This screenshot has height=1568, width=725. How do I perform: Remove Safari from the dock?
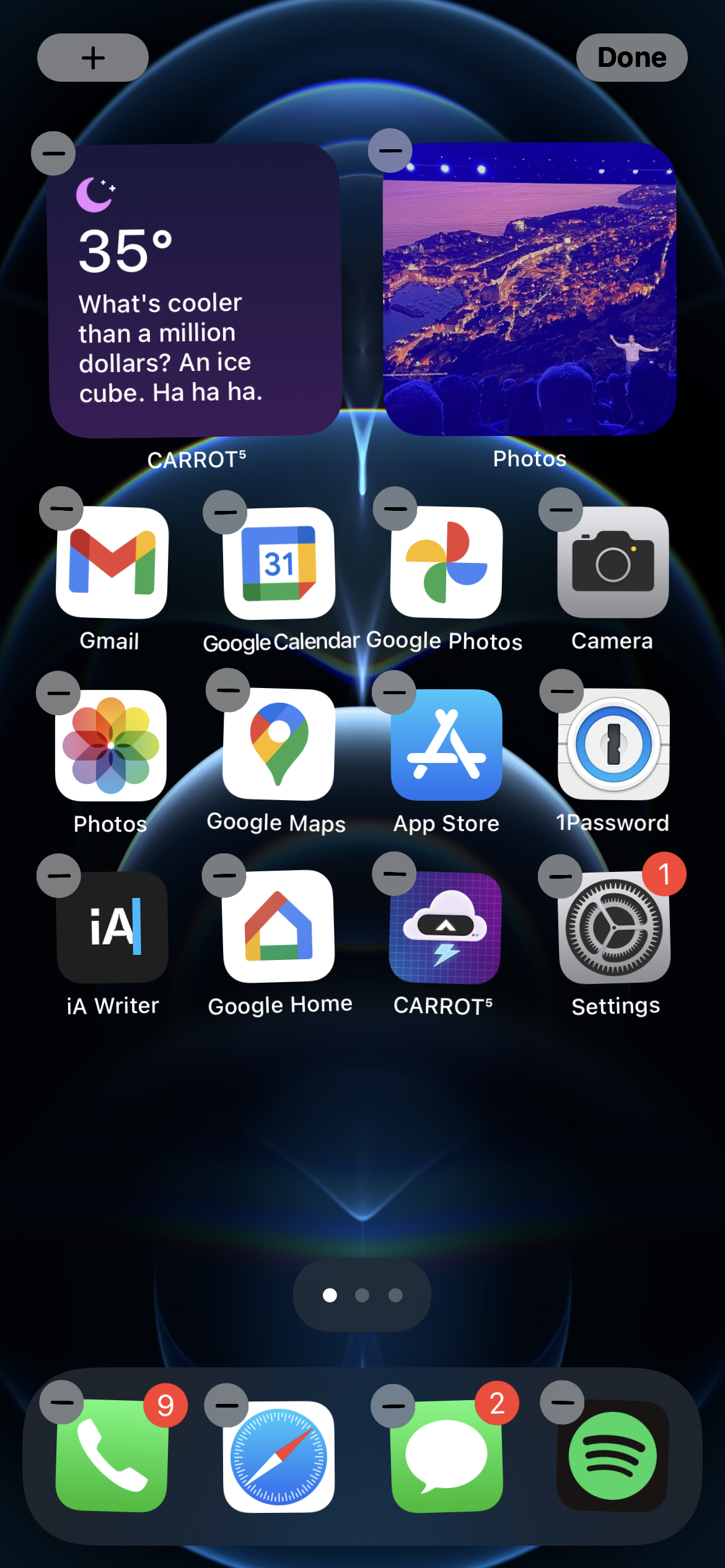226,1405
